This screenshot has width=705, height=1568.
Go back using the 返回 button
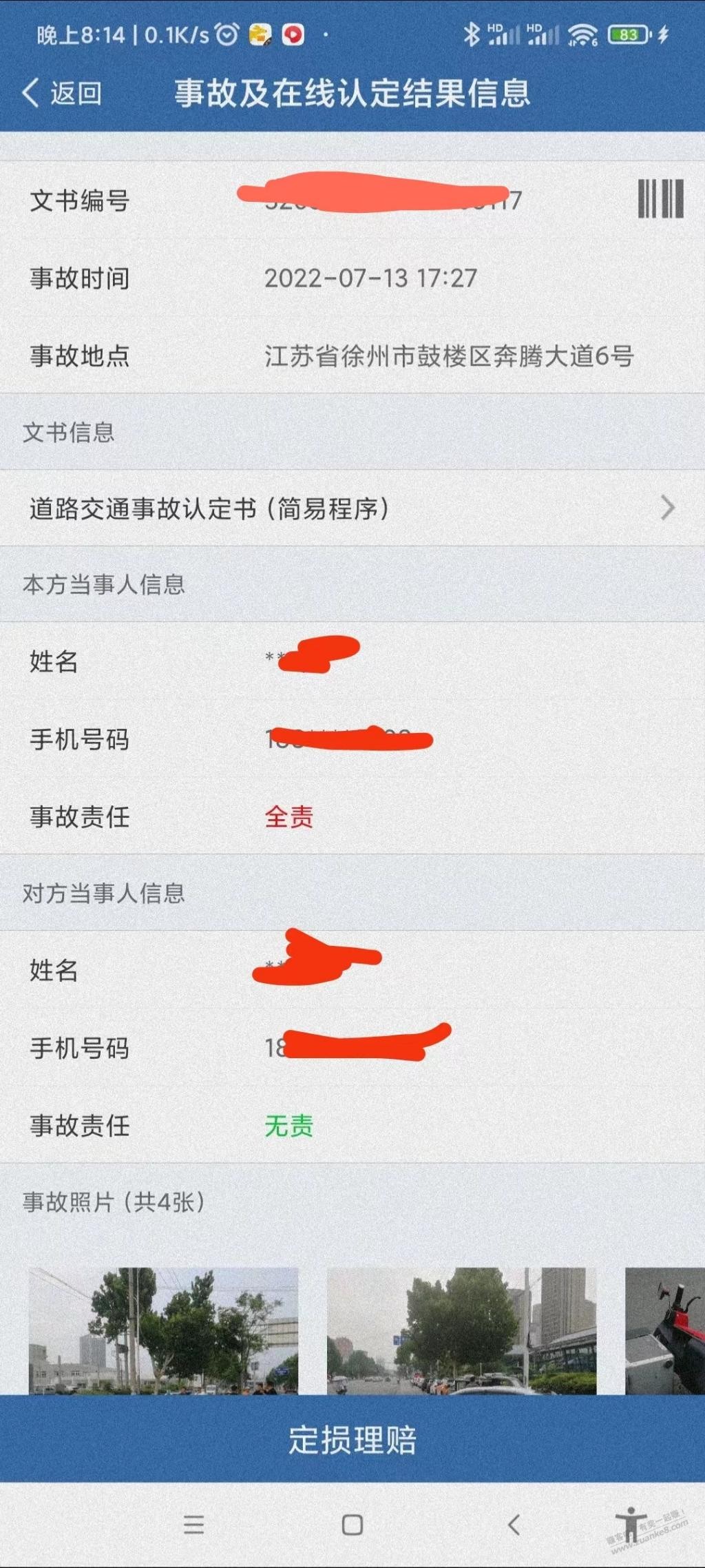[62, 93]
